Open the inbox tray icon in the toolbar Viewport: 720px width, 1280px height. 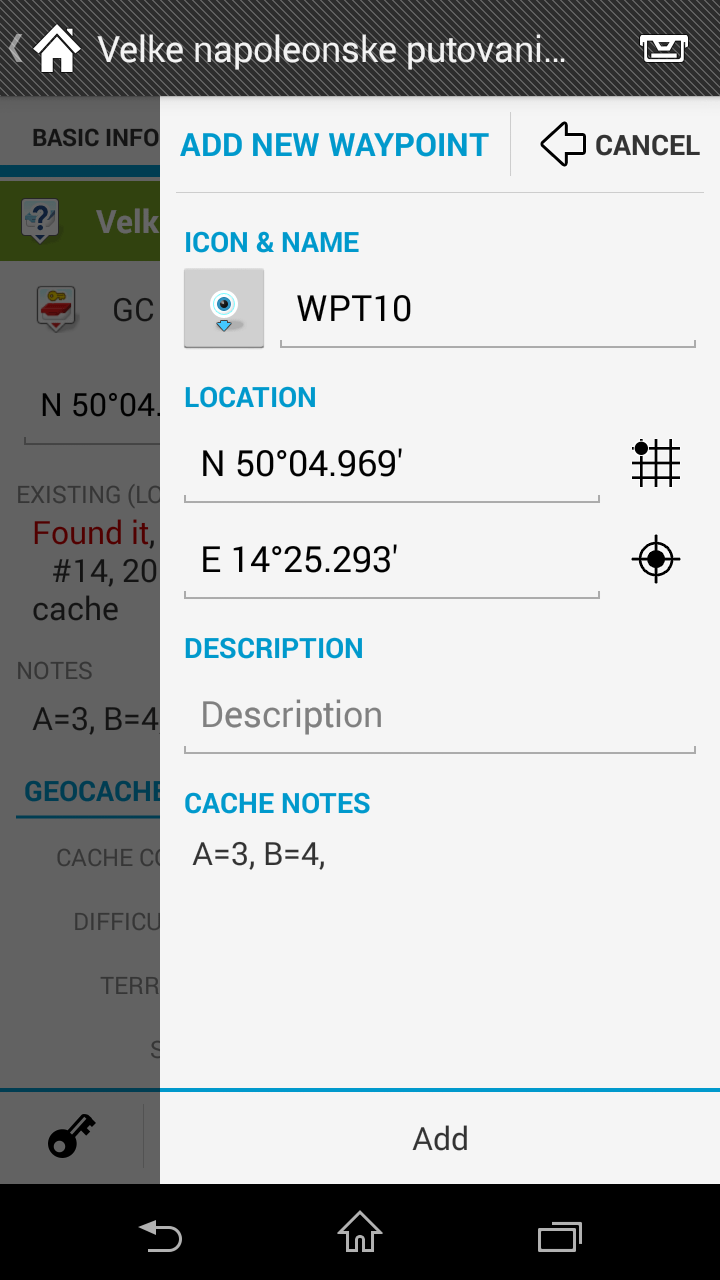(x=664, y=48)
